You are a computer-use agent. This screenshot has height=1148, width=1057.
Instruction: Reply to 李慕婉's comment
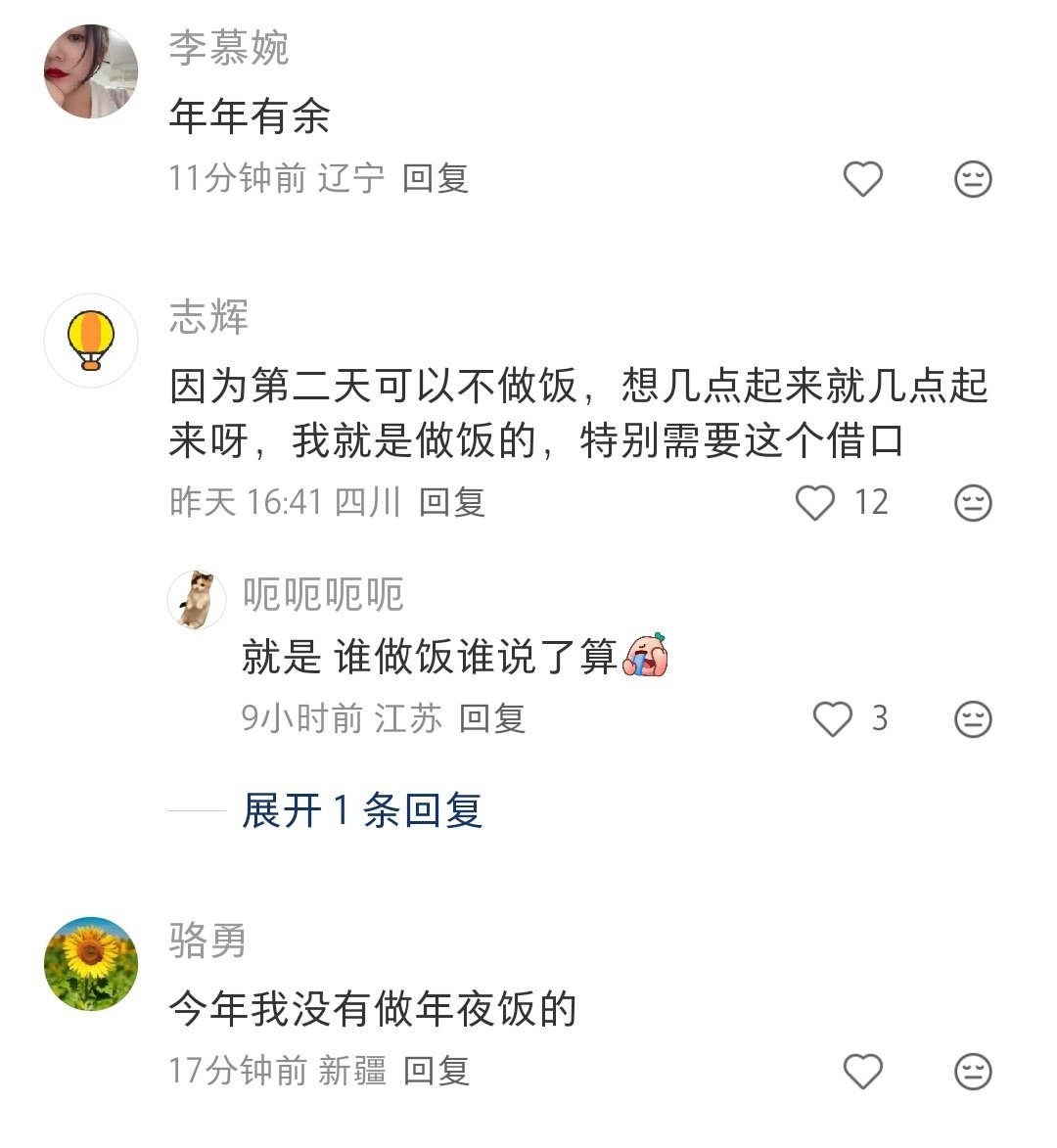(436, 179)
